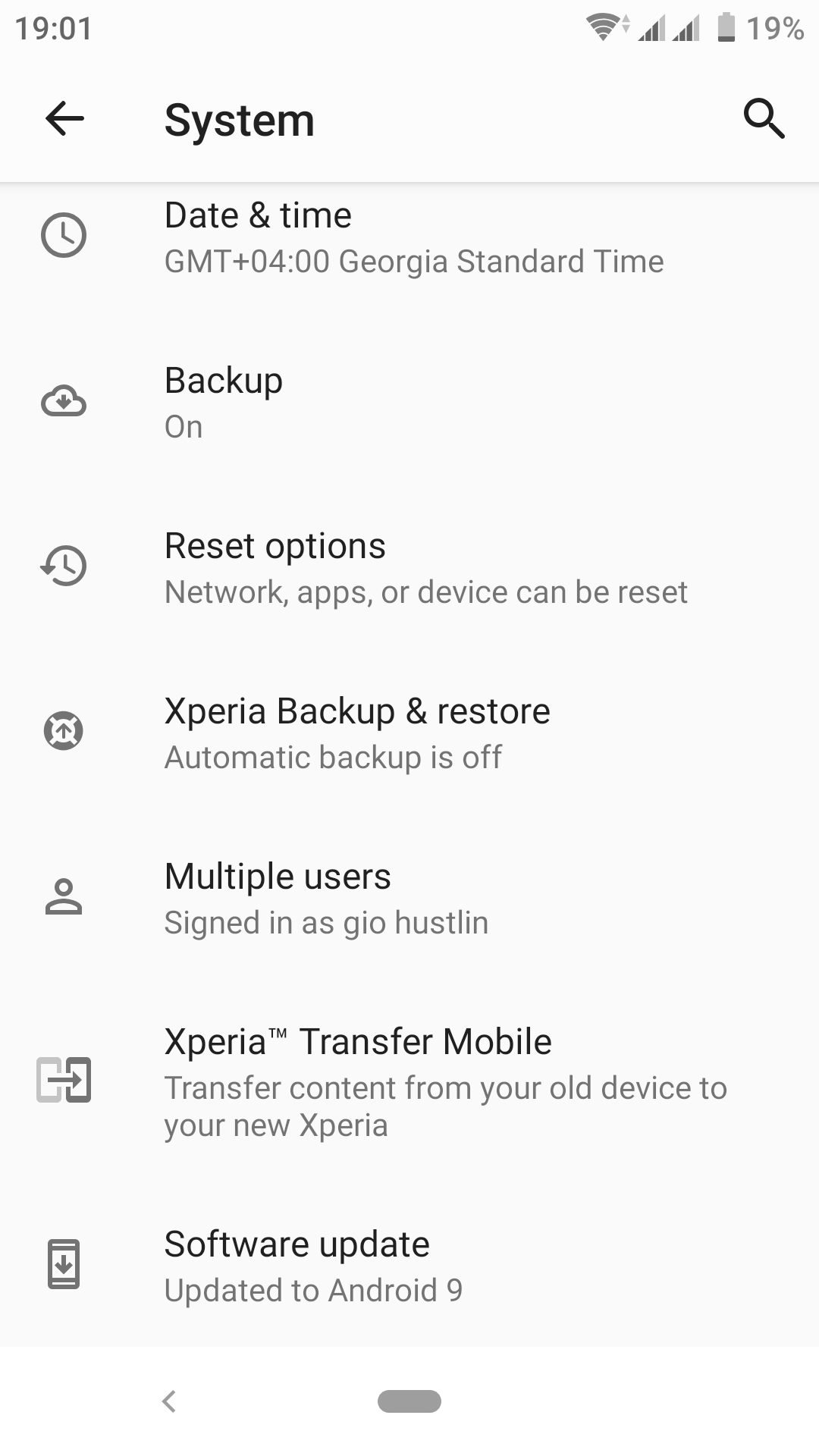
Task: Click the Software update phone icon
Action: tap(64, 1264)
